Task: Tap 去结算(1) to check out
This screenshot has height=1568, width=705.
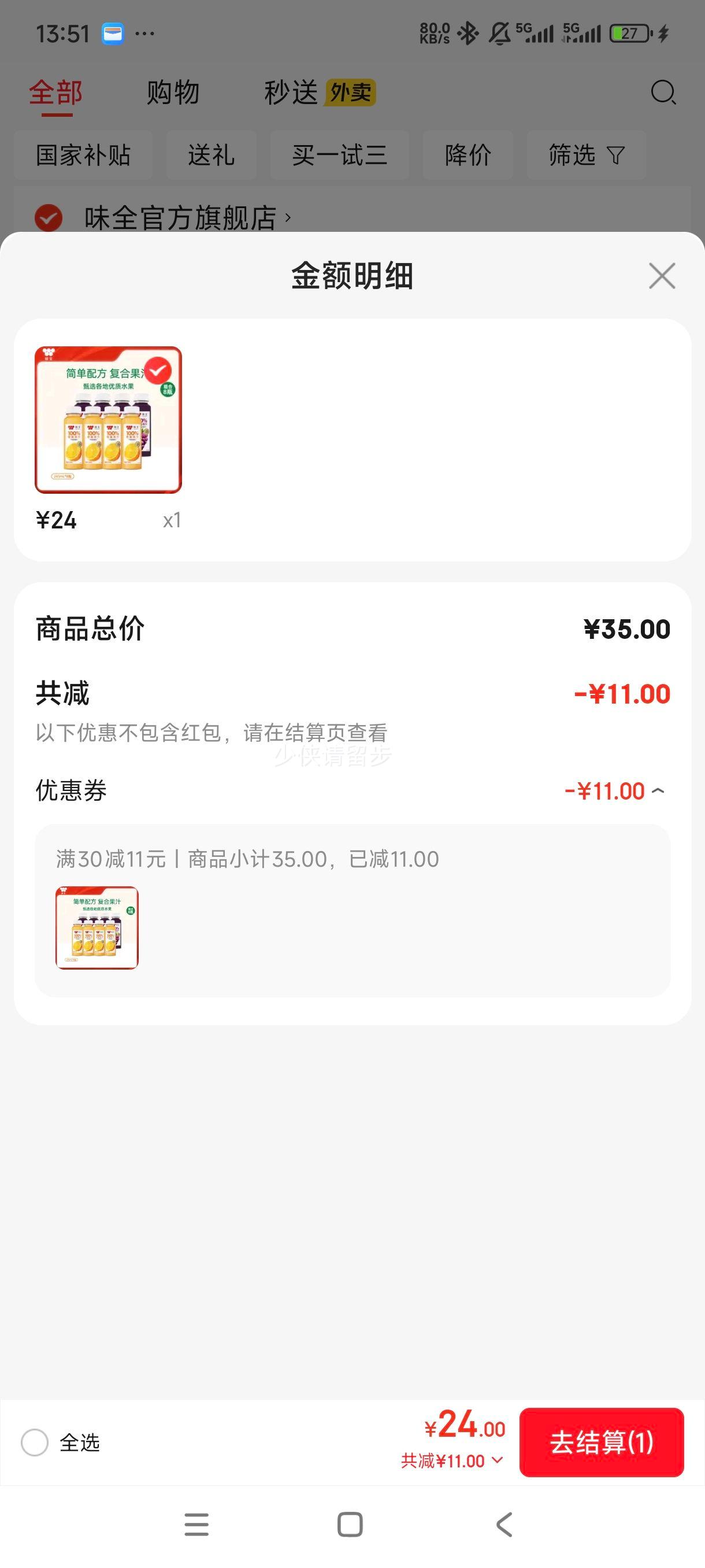Action: [601, 1442]
